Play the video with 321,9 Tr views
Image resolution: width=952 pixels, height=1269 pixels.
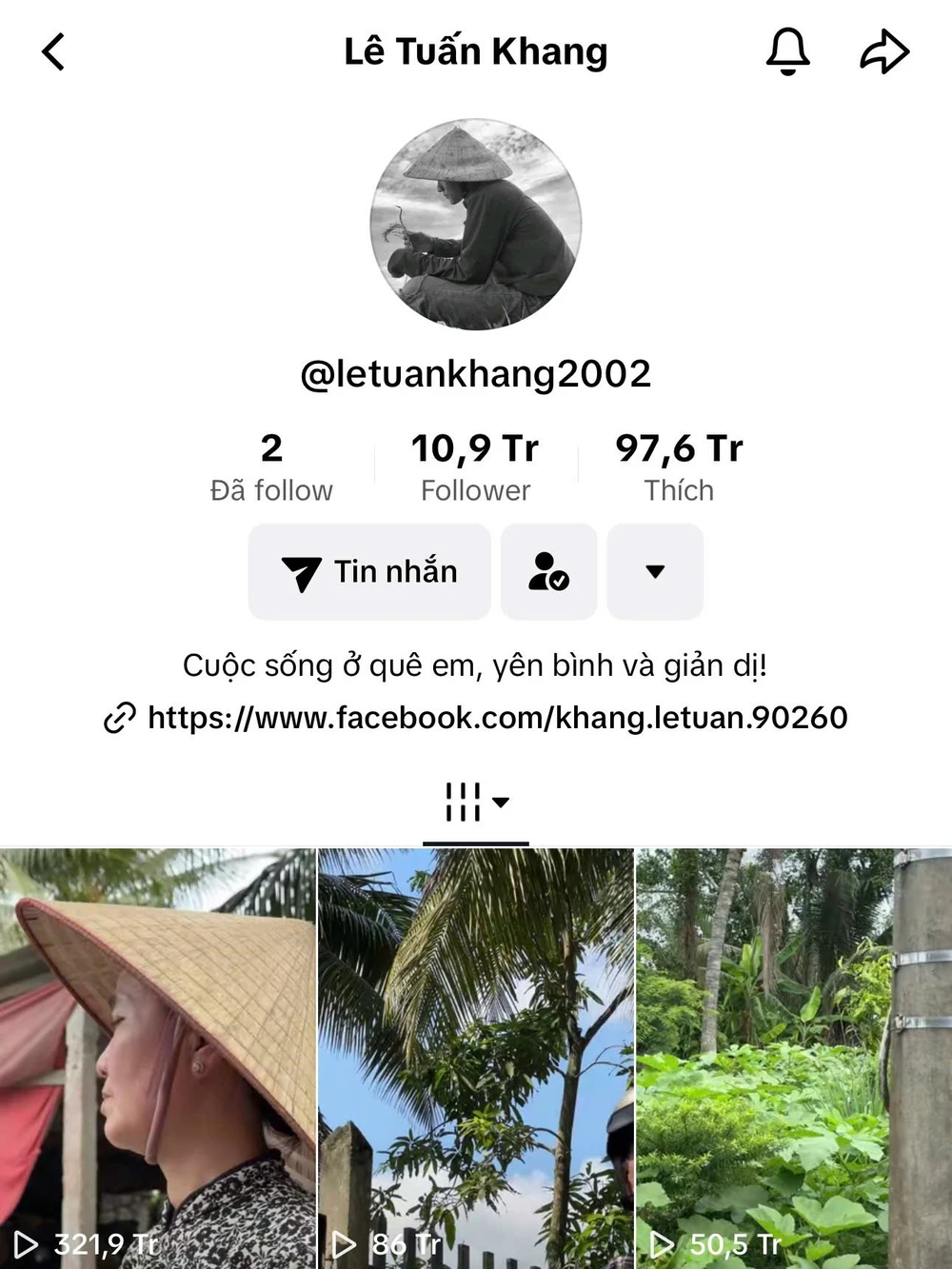[157, 1057]
